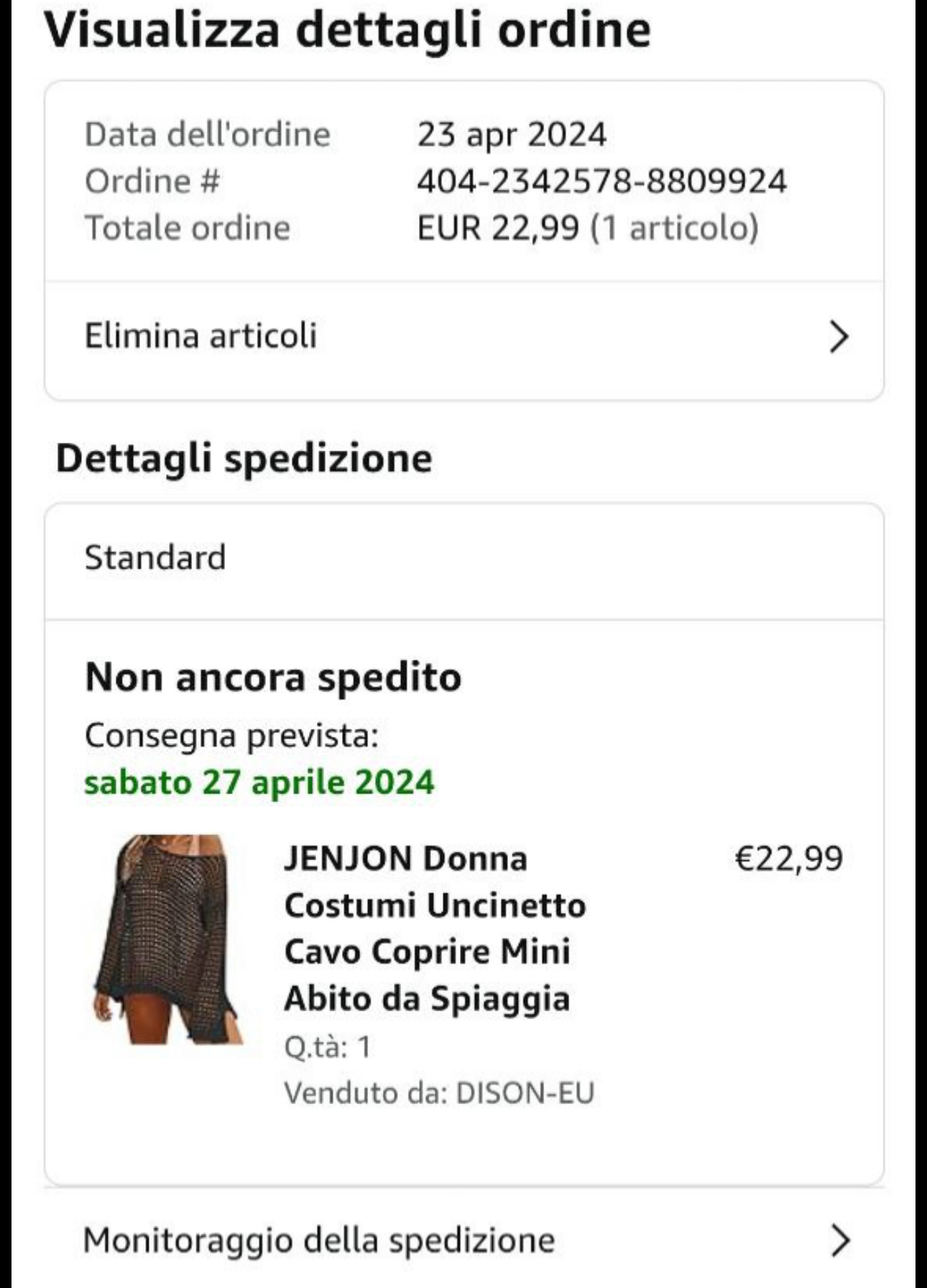Open the JENJON beach dress product image
927x1288 pixels.
[169, 939]
